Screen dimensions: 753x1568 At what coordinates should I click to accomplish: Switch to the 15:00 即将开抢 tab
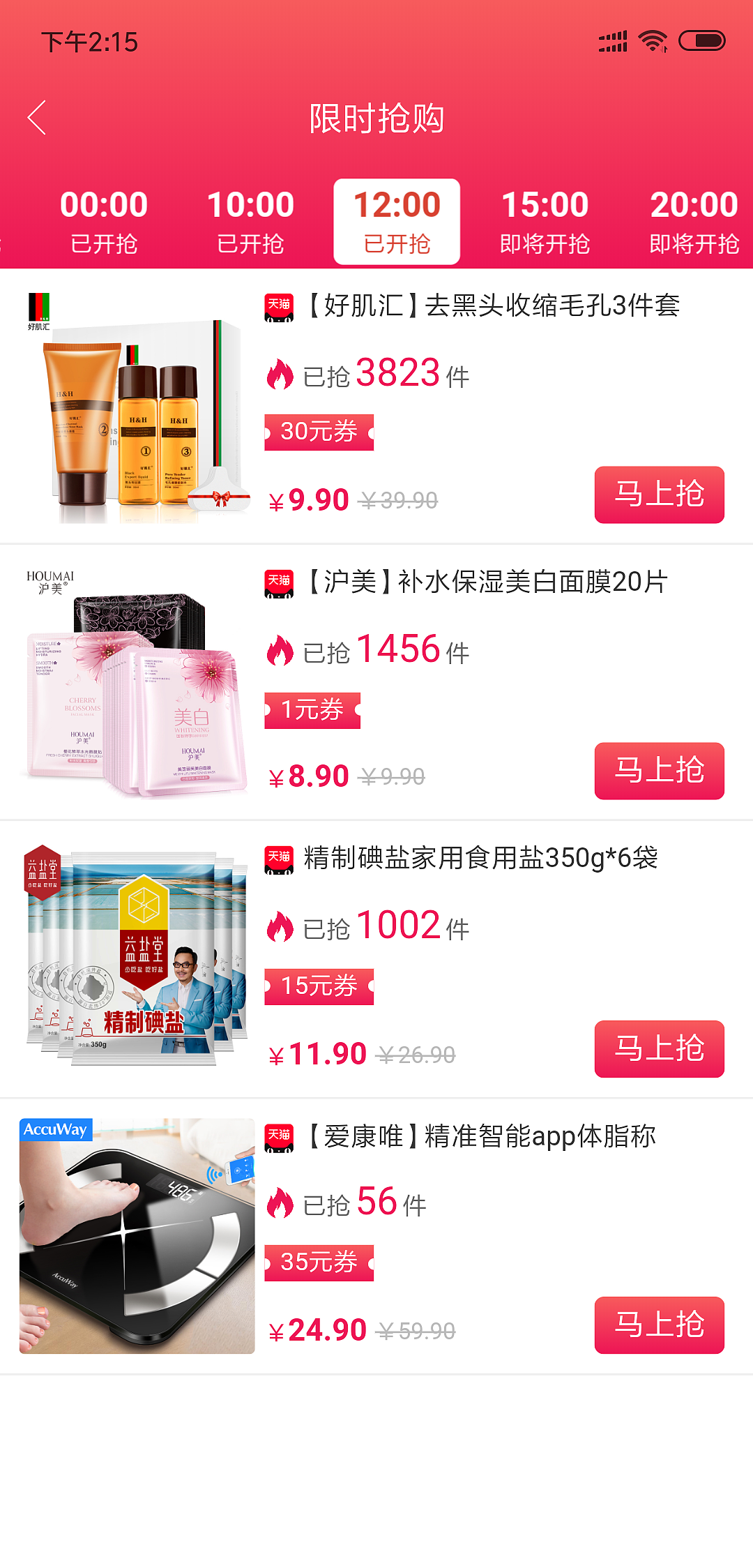tap(545, 222)
